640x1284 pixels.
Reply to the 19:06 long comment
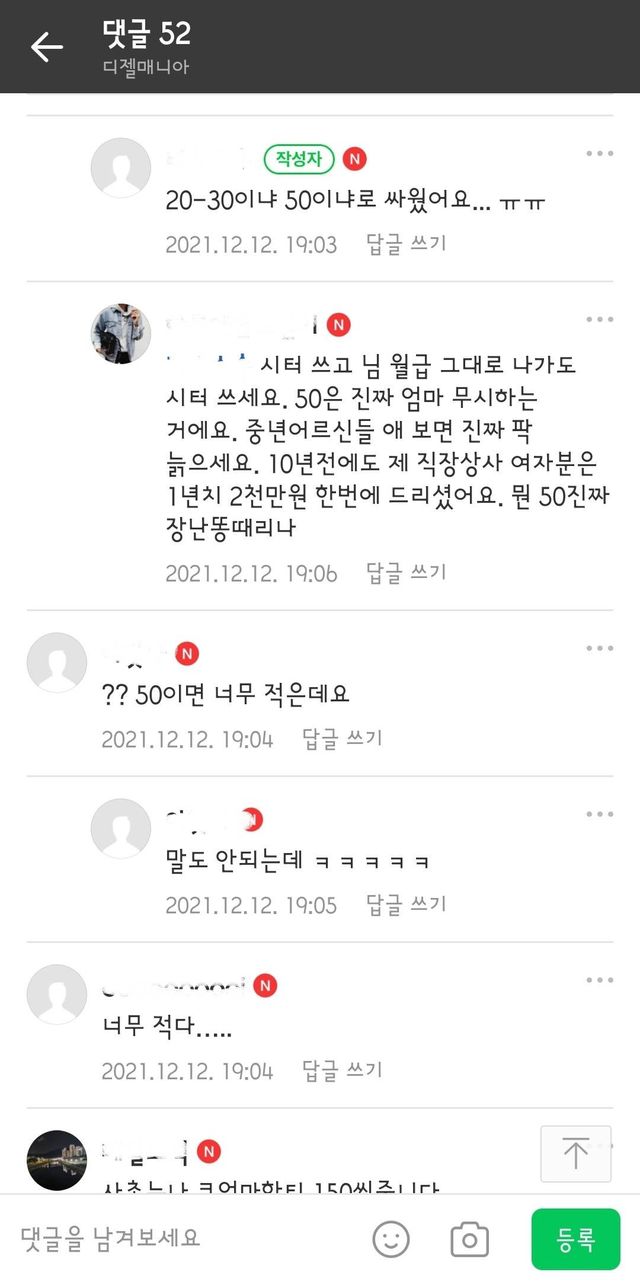click(406, 573)
